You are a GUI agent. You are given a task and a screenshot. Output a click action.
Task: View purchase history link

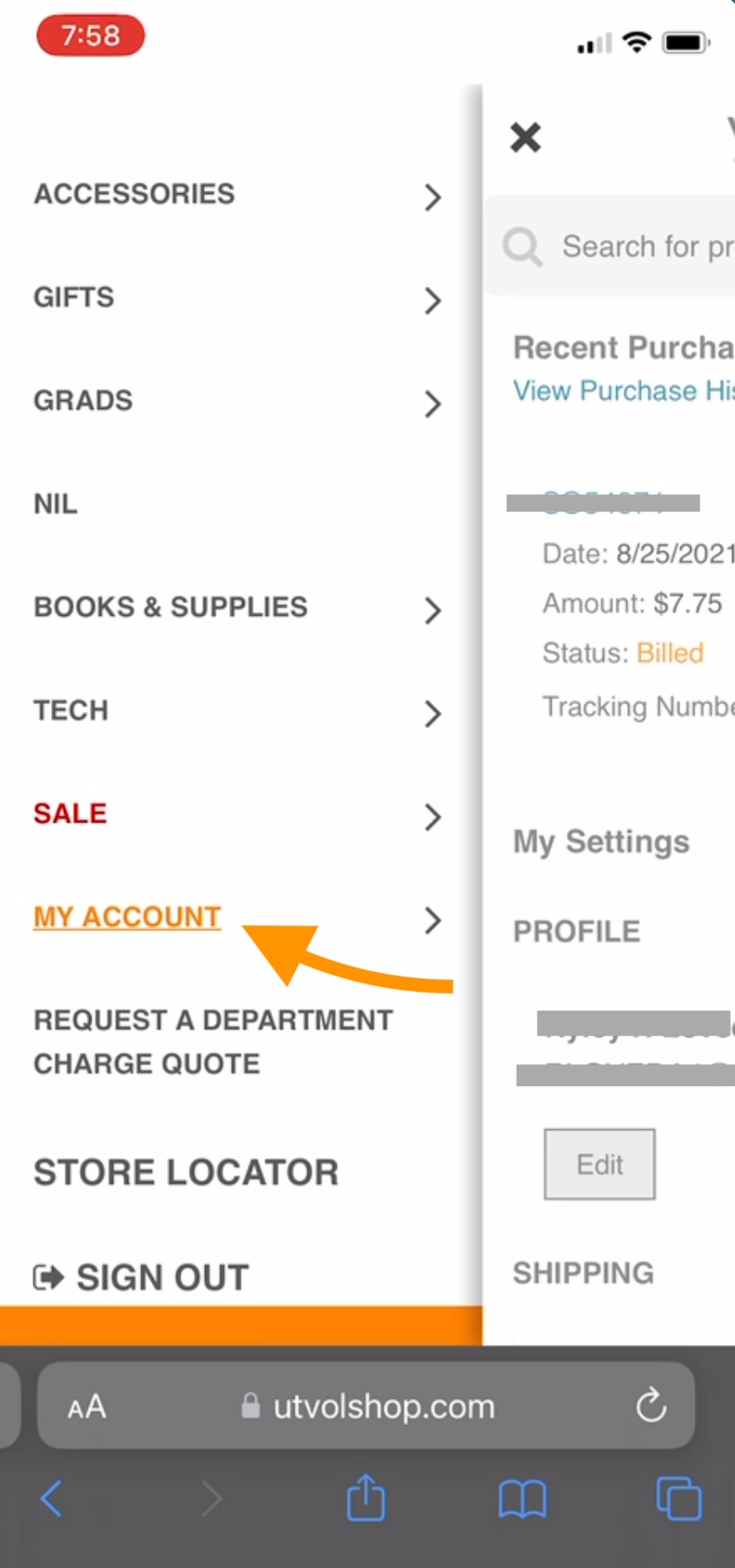point(624,391)
